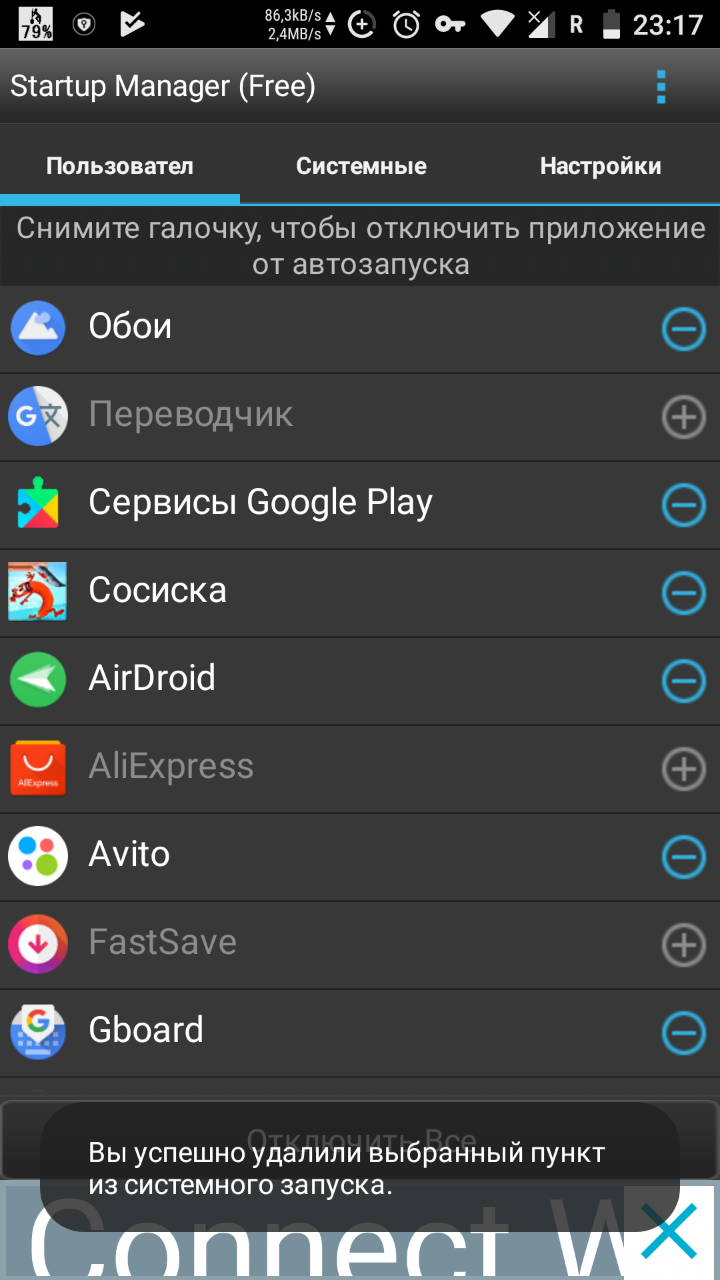Add AliExpress back to autostart
The width and height of the screenshot is (720, 1280).
coord(684,769)
